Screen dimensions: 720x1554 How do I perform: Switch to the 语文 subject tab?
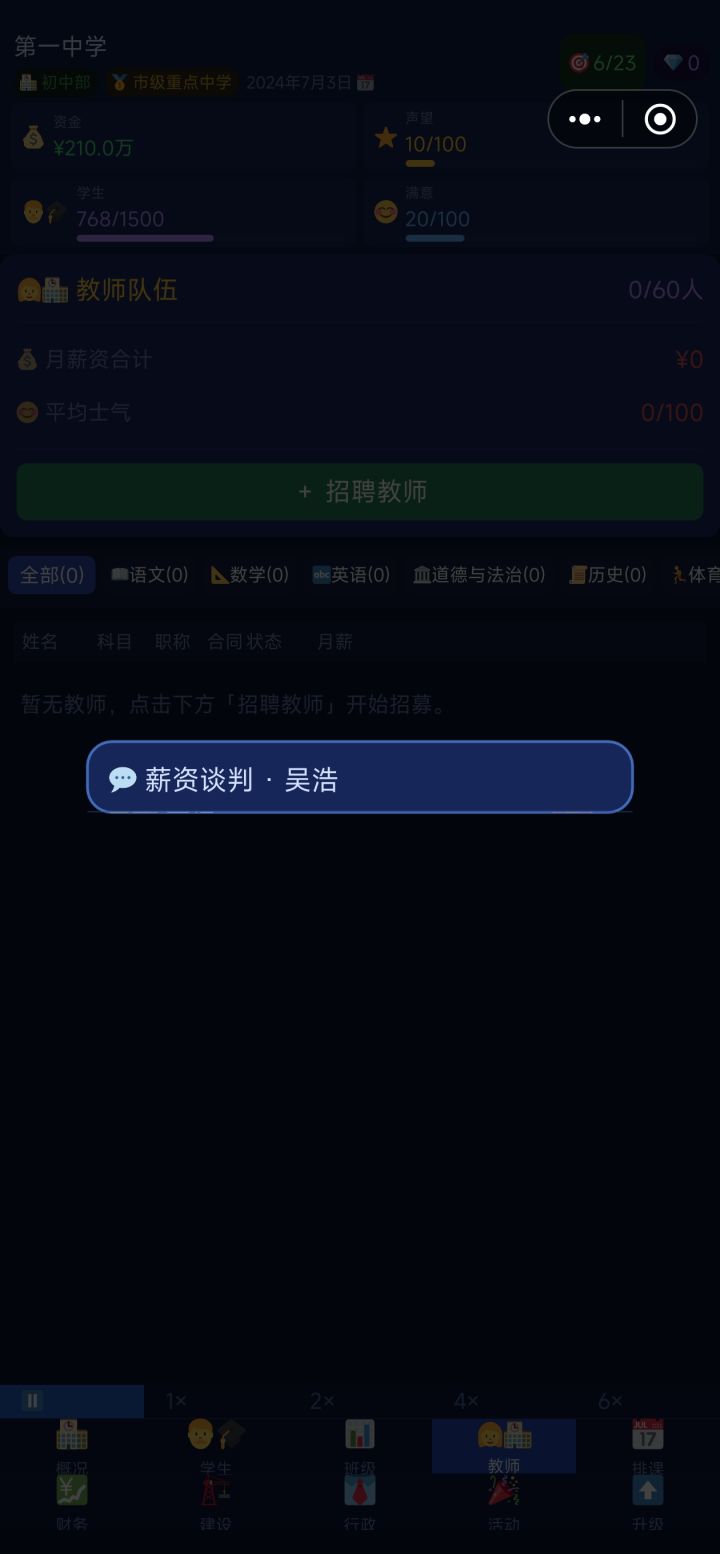(148, 574)
